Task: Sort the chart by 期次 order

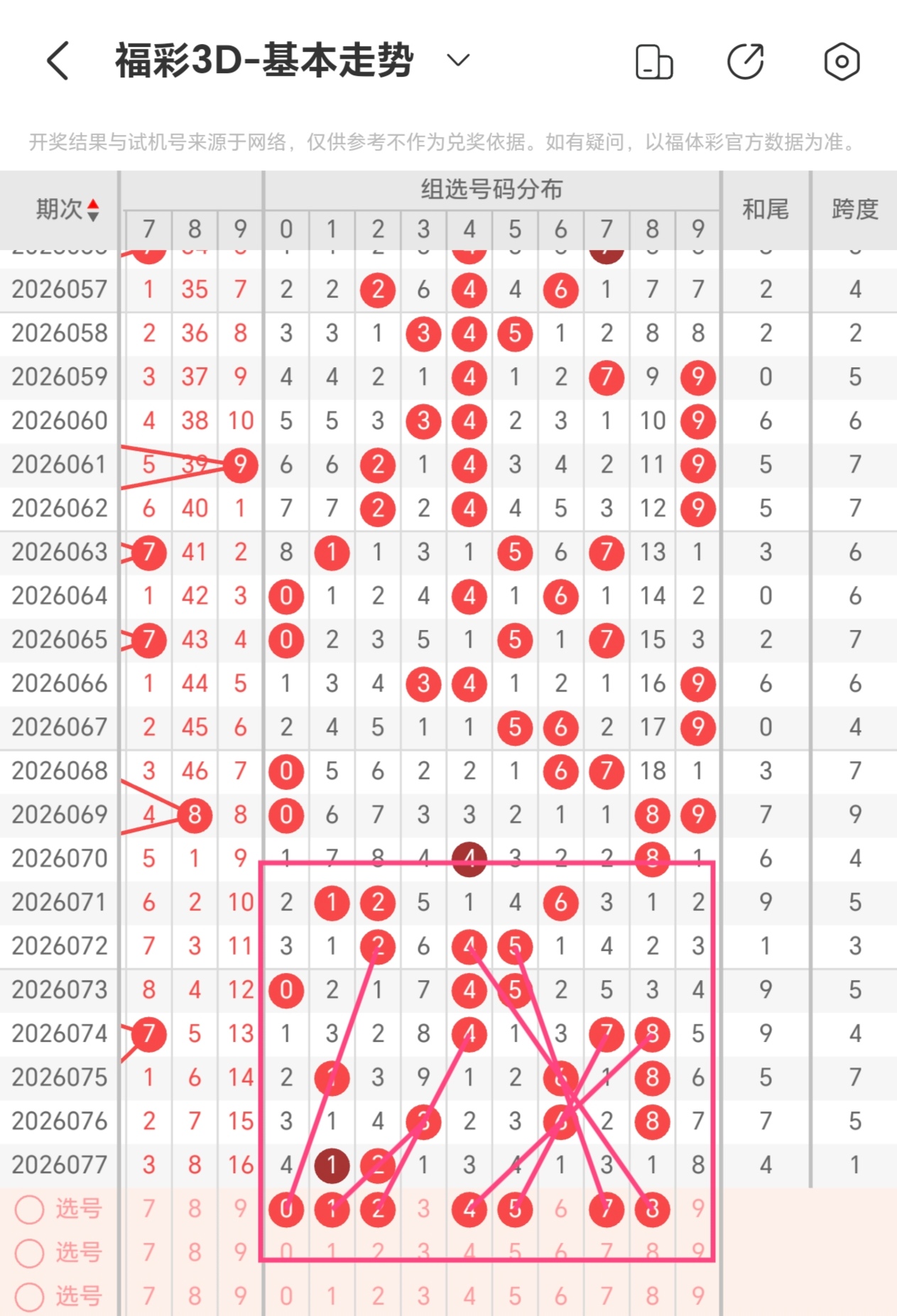Action: (x=67, y=210)
